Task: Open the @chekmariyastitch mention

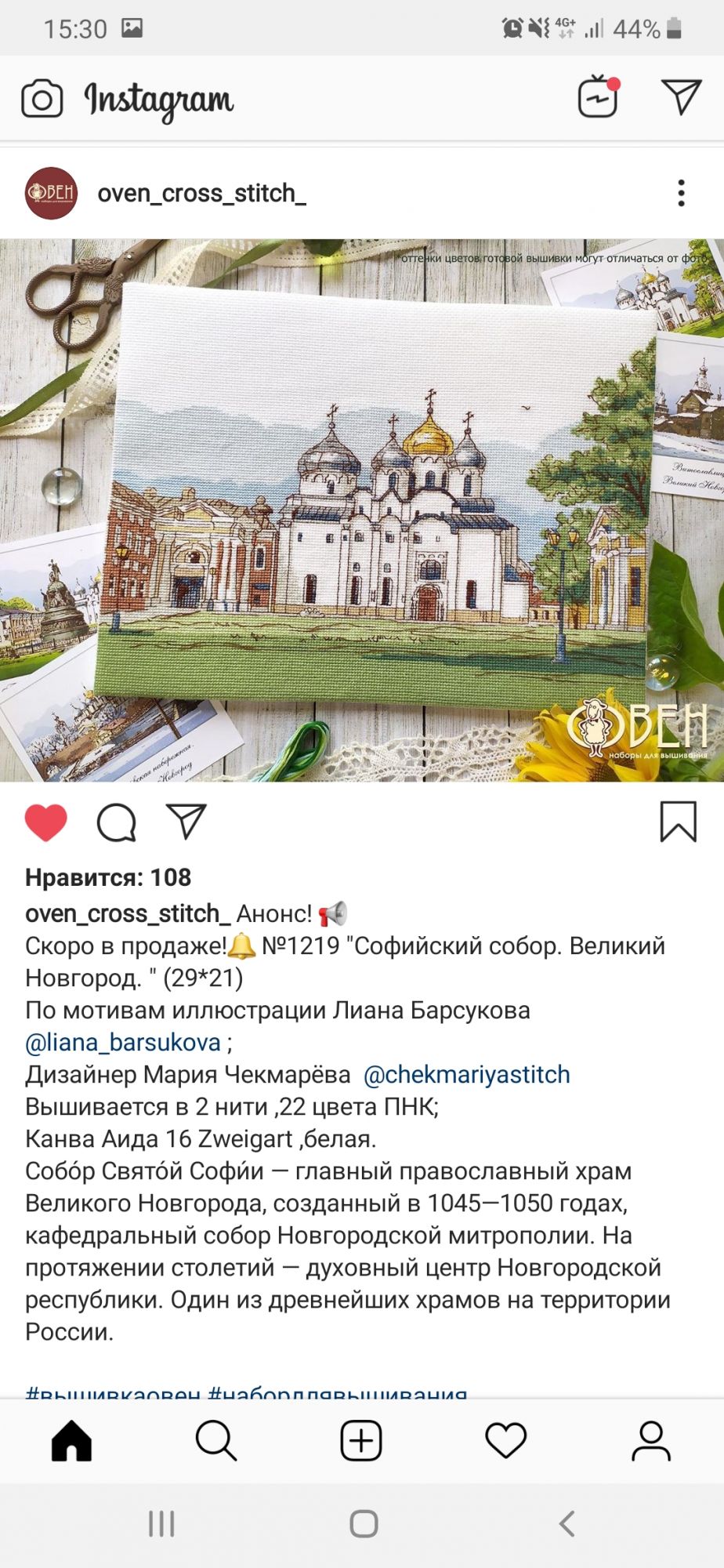Action: [466, 1074]
